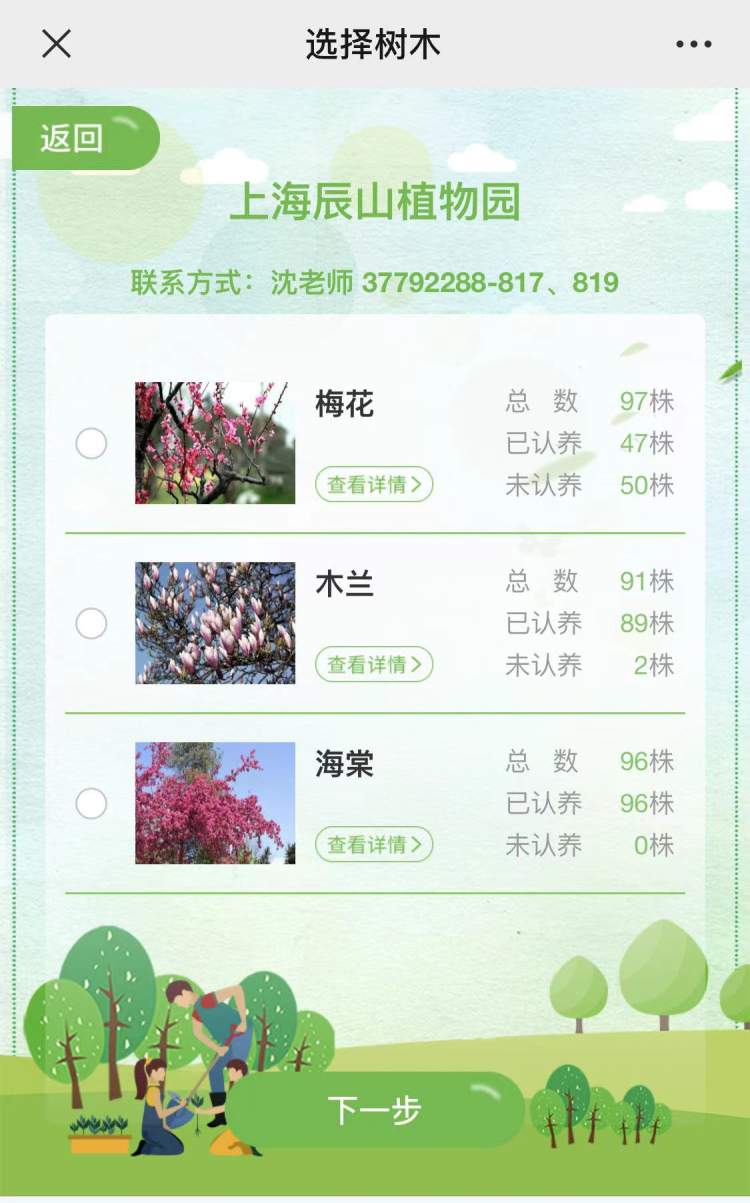This screenshot has width=750, height=1203.
Task: View details for 梅花
Action: pyautogui.click(x=374, y=484)
